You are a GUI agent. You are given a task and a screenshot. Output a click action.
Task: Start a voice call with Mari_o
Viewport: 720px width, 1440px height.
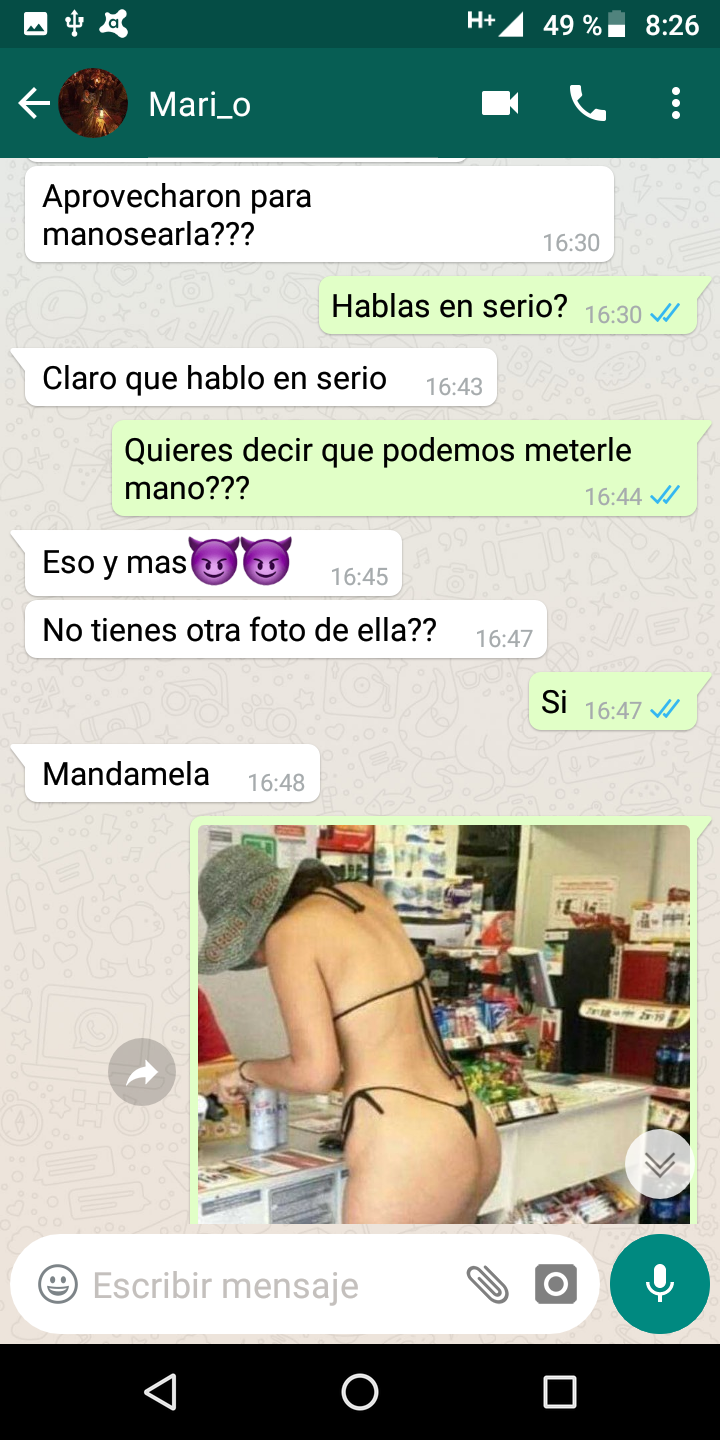(x=588, y=103)
